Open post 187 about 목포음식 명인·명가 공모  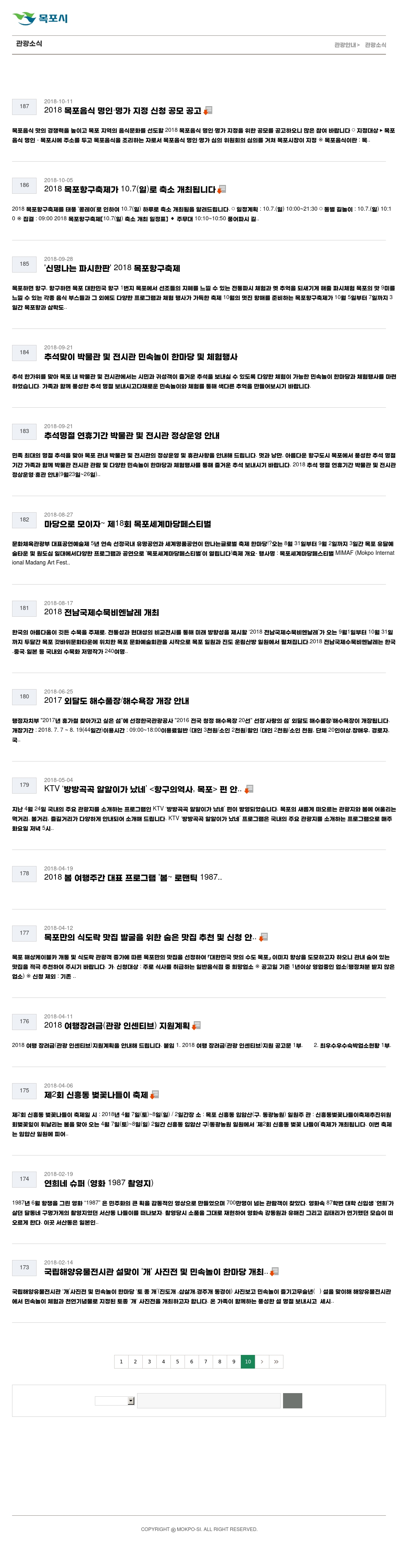pyautogui.click(x=122, y=111)
